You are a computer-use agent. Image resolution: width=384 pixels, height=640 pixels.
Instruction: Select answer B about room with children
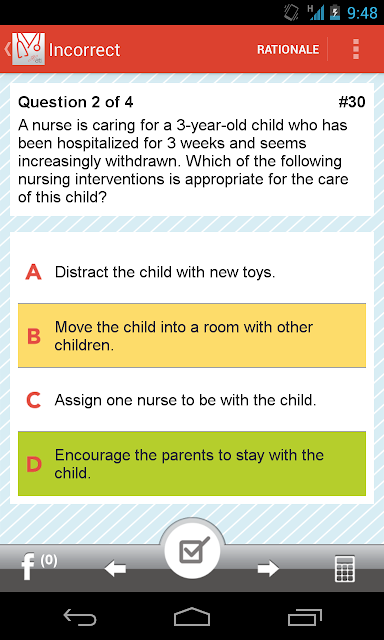pyautogui.click(x=192, y=336)
